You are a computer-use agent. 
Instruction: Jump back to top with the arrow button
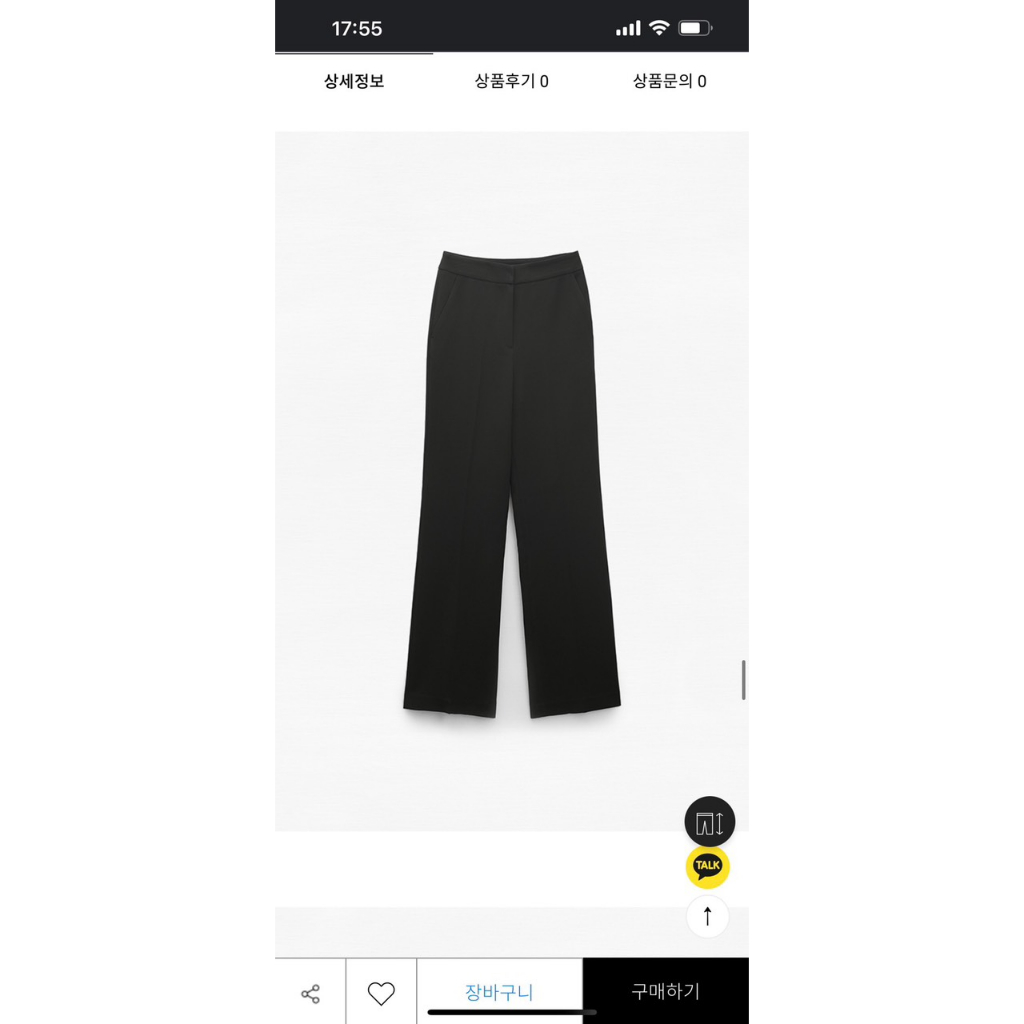708,916
